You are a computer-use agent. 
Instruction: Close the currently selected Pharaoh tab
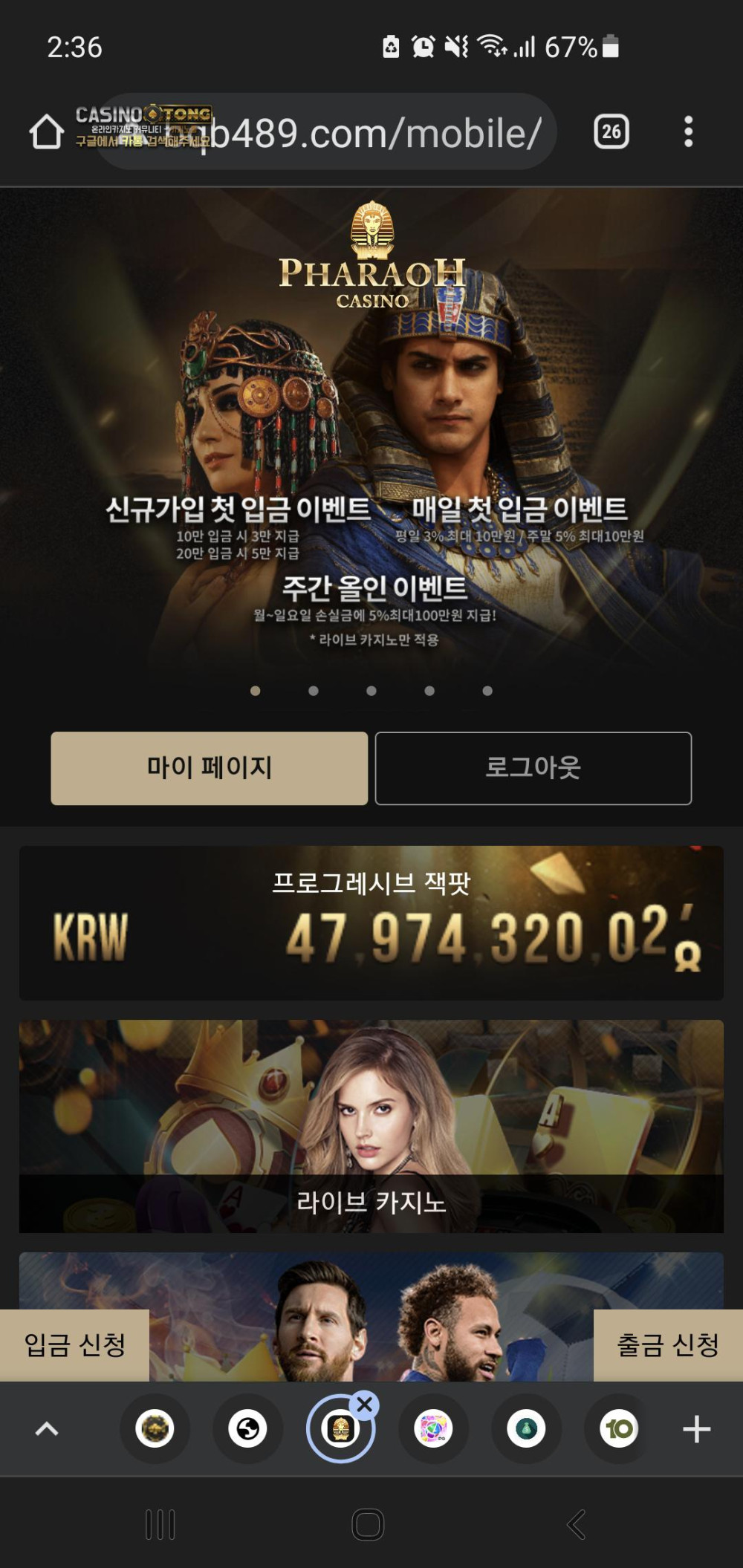[365, 1404]
